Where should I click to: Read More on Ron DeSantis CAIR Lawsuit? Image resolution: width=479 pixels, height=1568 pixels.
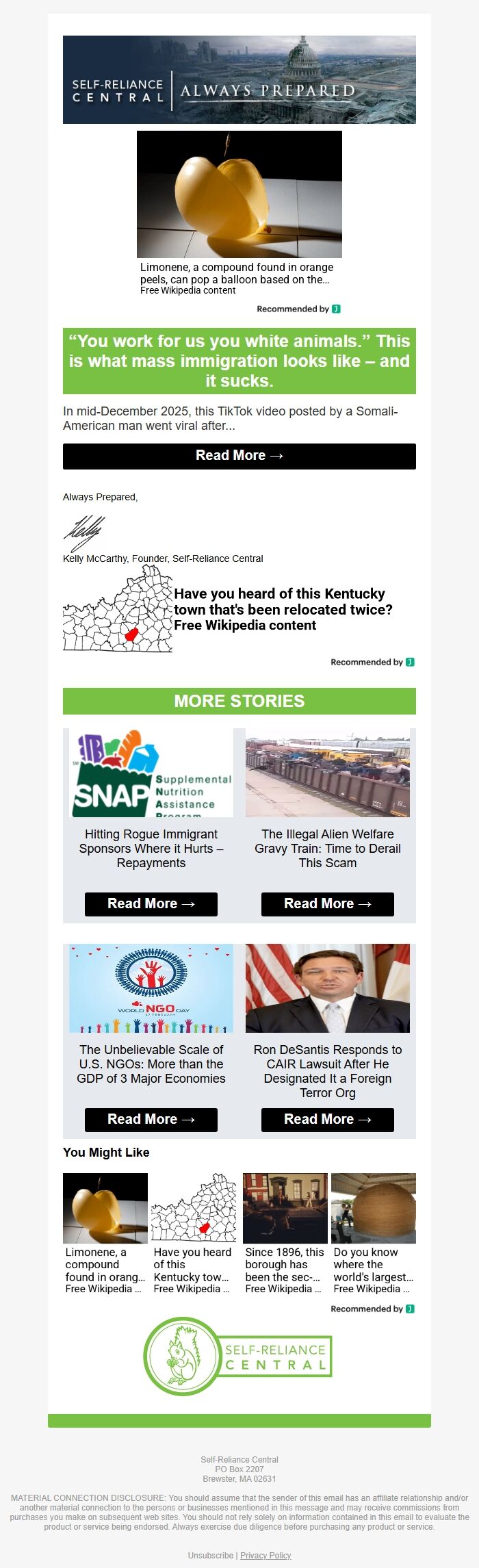pyautogui.click(x=327, y=1119)
